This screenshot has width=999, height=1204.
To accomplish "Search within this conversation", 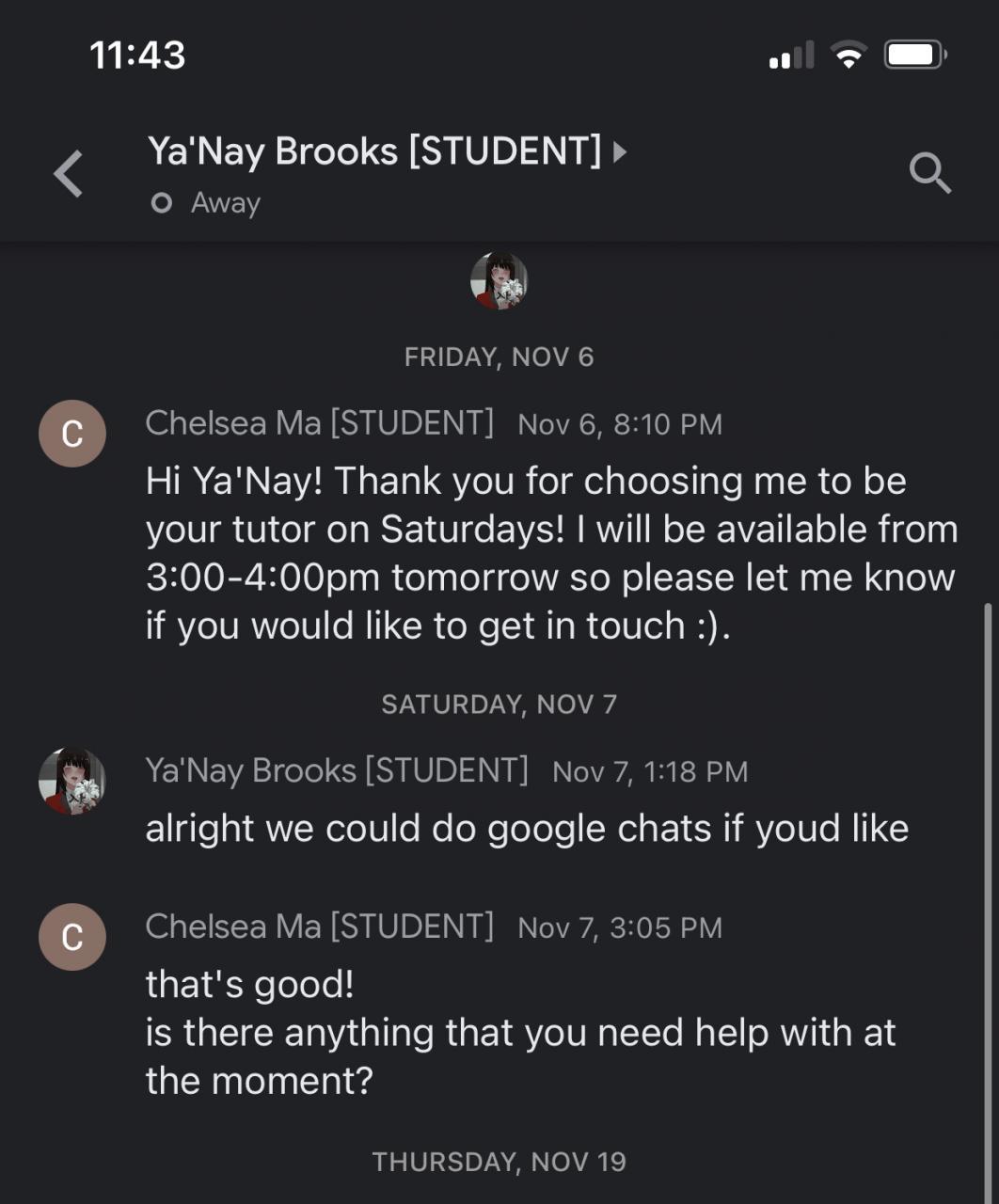I will pyautogui.click(x=929, y=173).
